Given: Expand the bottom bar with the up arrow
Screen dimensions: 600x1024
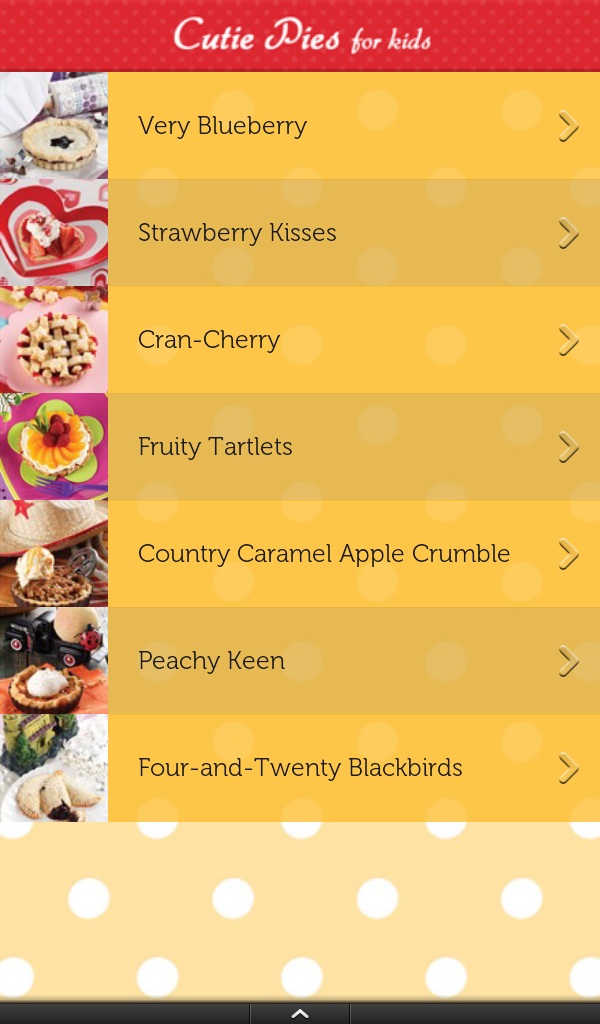Looking at the screenshot, I should click(300, 1014).
